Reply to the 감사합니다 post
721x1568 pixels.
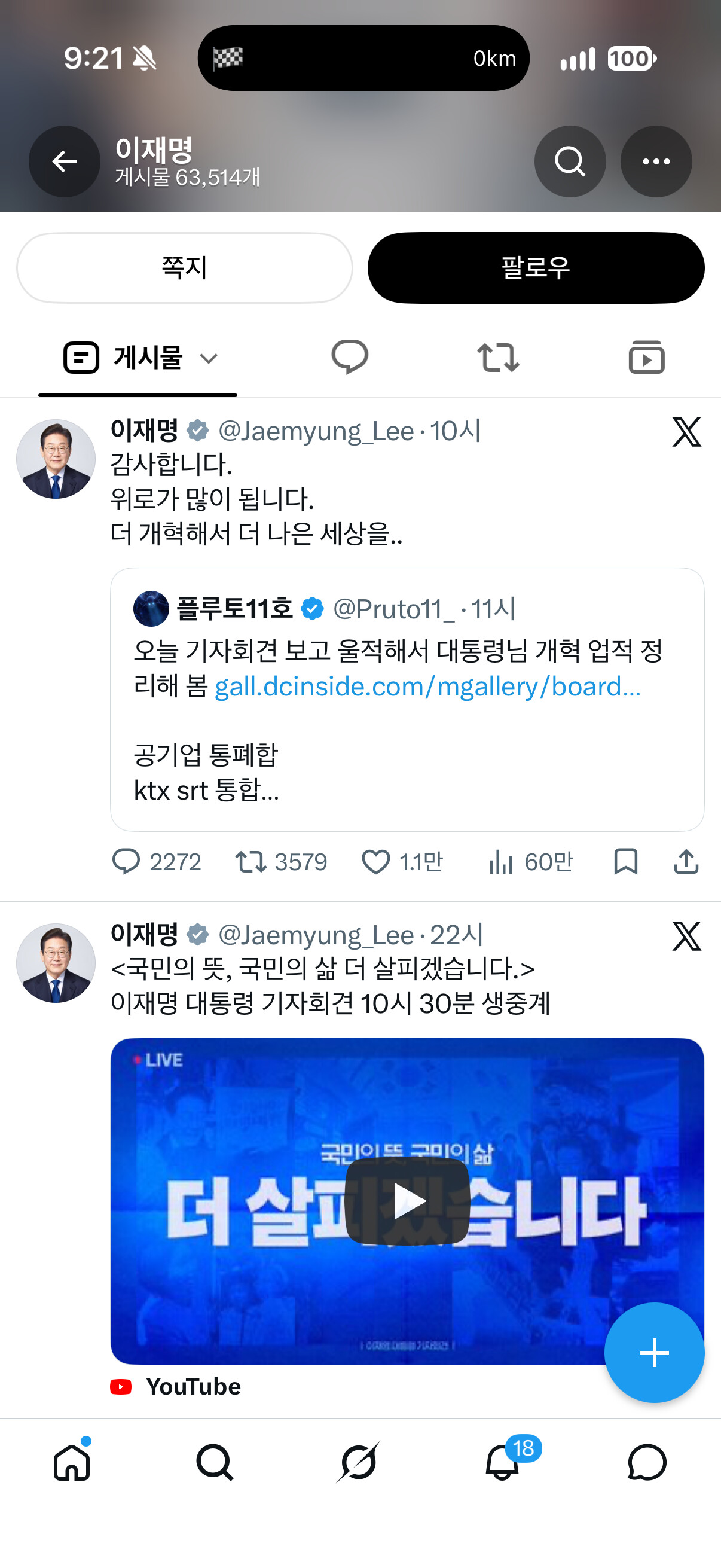tap(156, 862)
